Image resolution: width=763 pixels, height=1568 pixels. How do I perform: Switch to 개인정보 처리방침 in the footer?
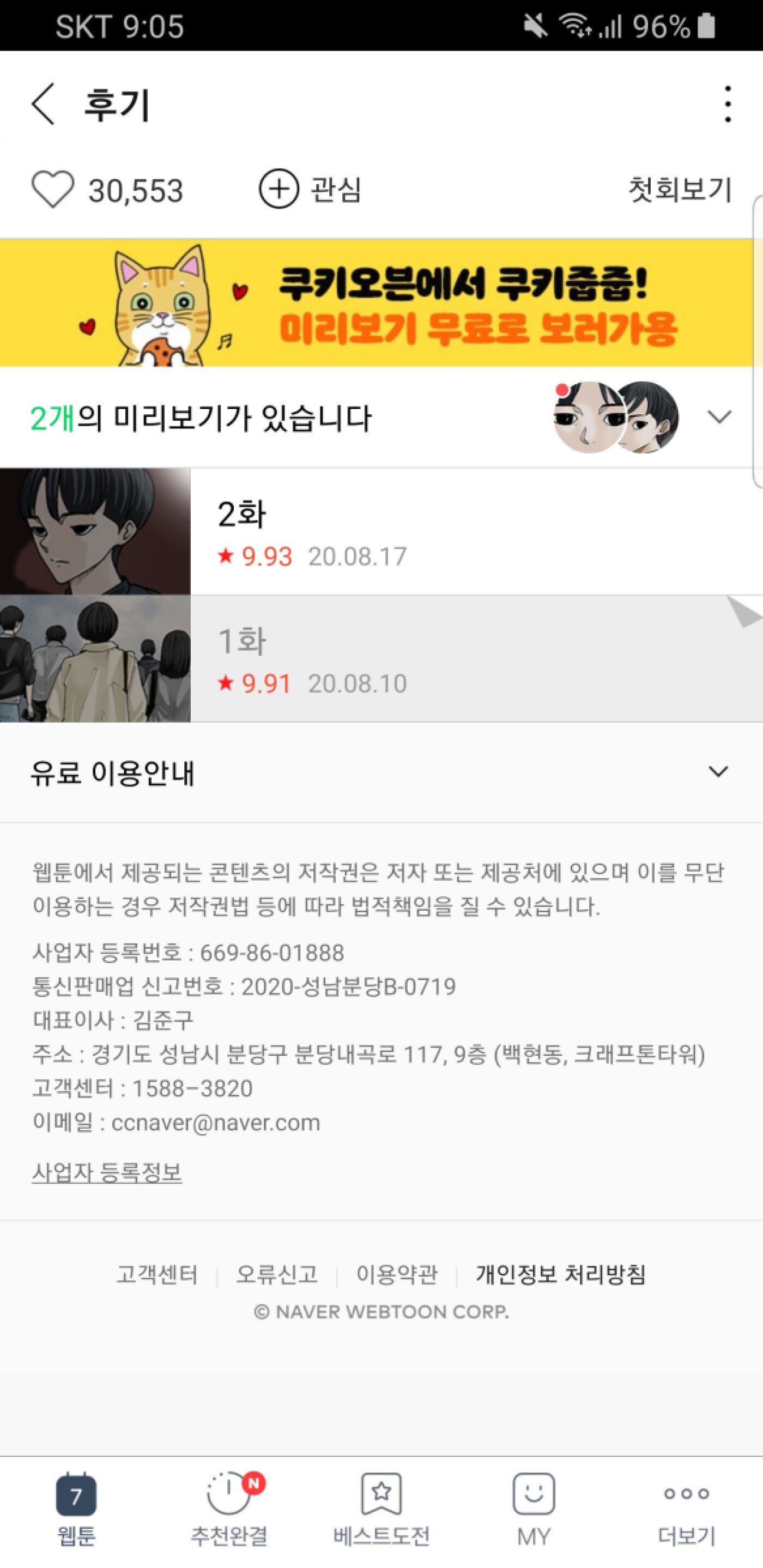561,1271
